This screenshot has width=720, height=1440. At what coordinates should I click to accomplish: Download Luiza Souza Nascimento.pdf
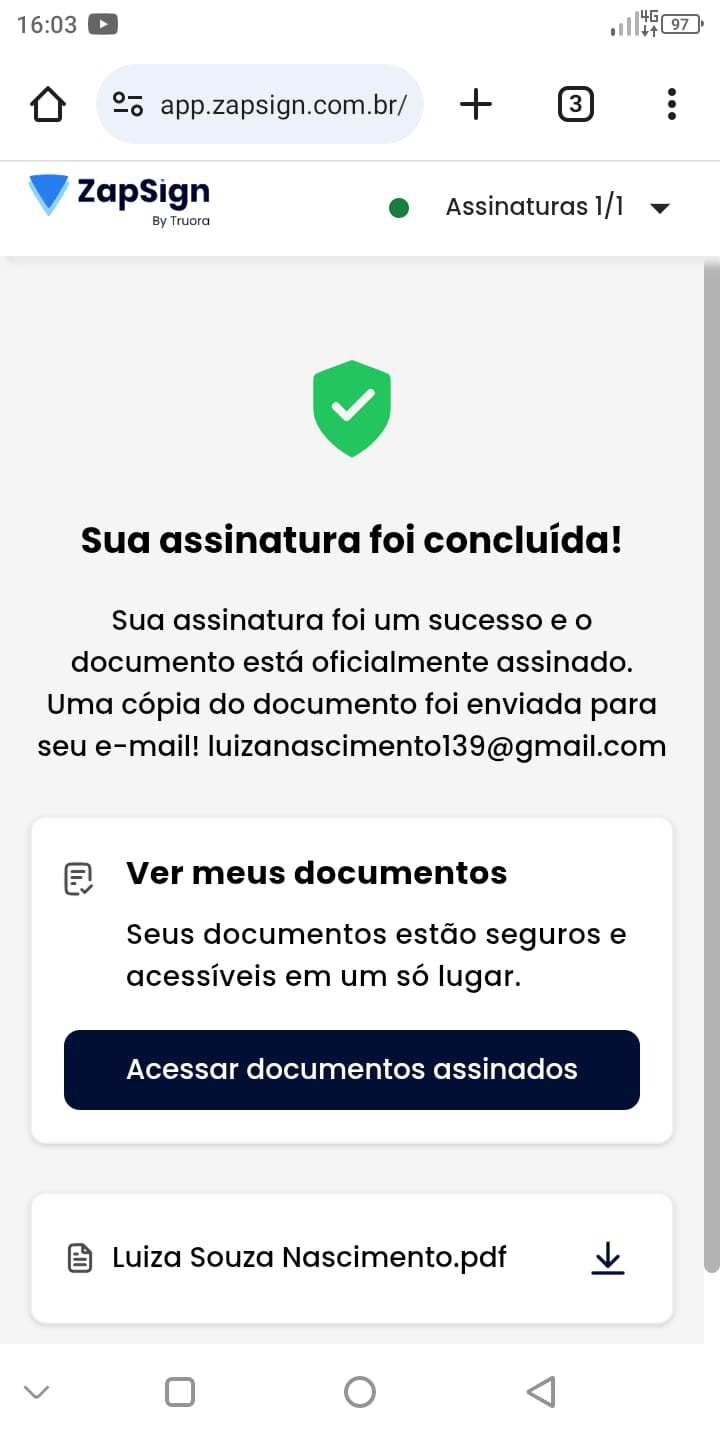607,1258
